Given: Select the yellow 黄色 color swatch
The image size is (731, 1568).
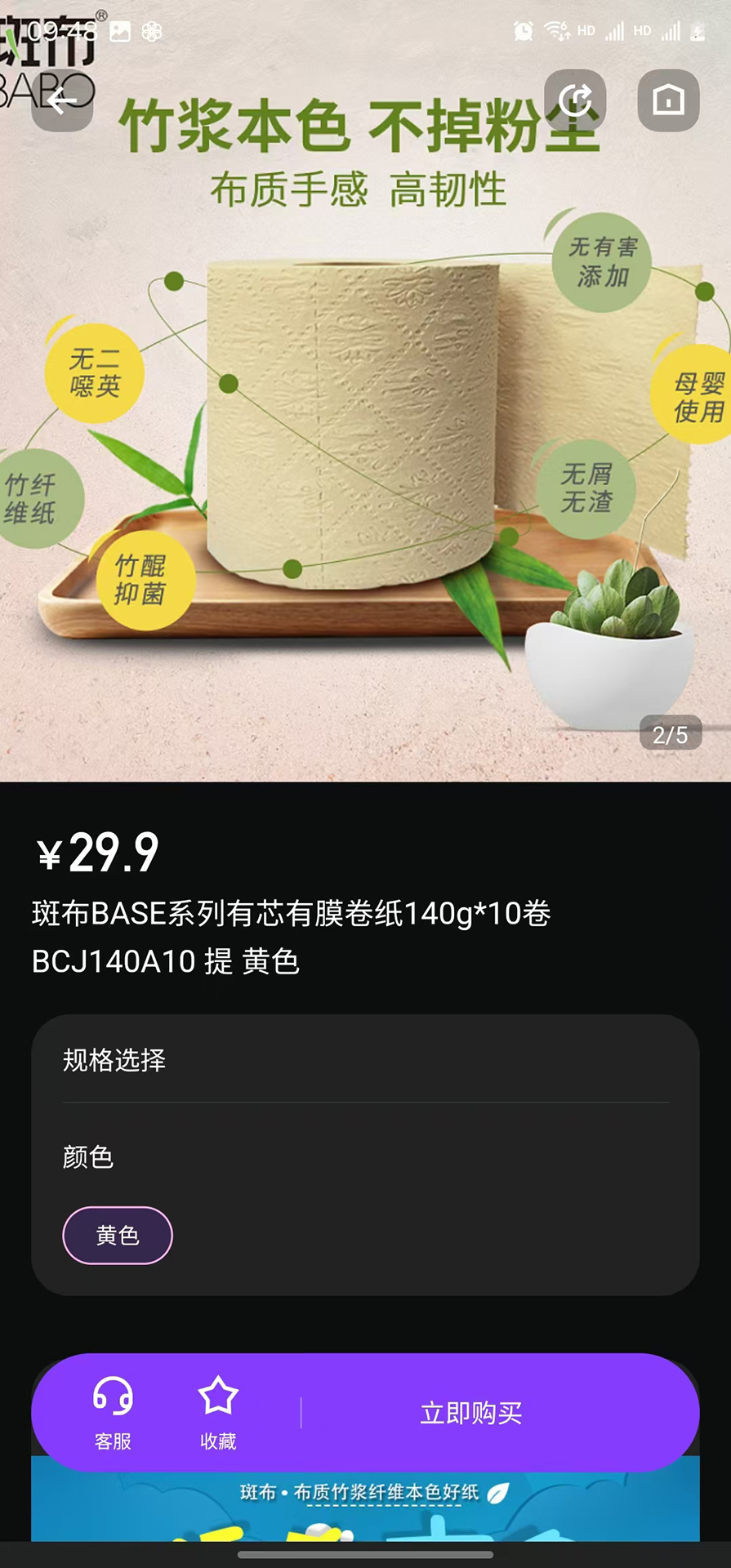Looking at the screenshot, I should (x=117, y=1236).
